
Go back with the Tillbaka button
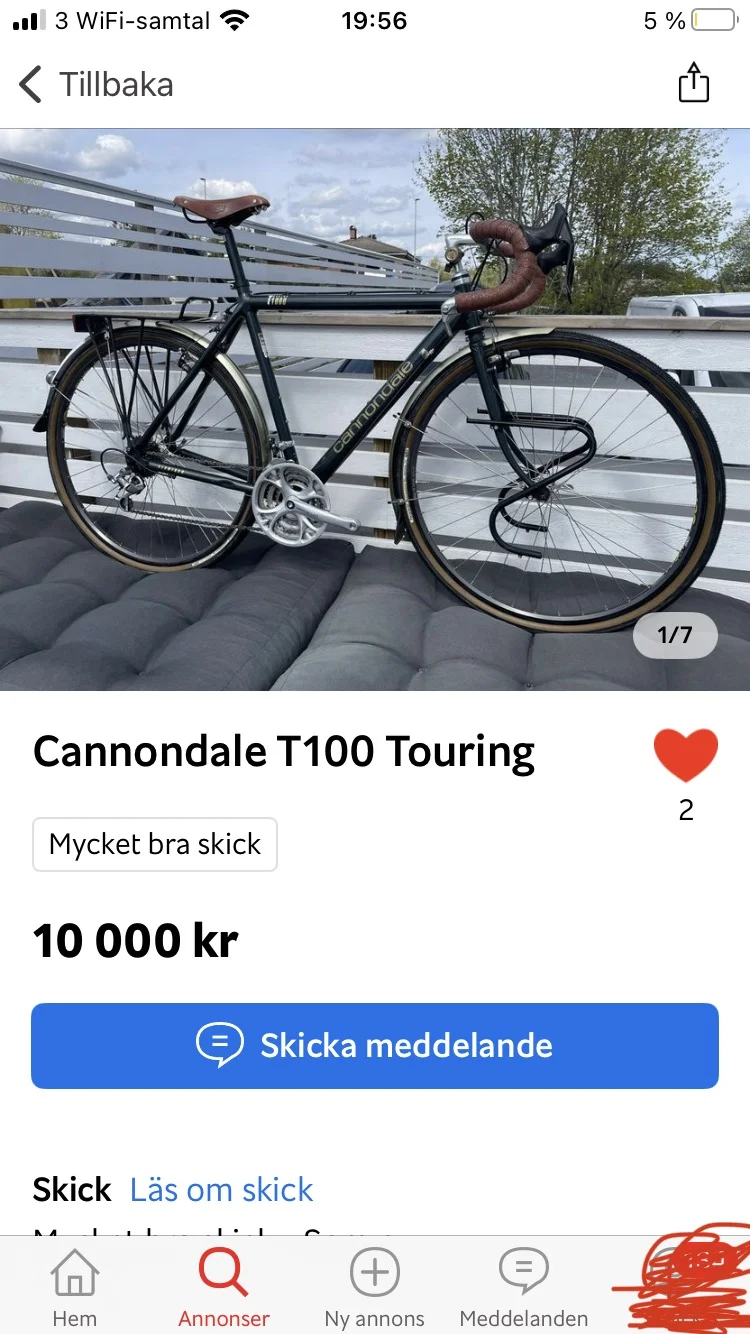tap(97, 84)
